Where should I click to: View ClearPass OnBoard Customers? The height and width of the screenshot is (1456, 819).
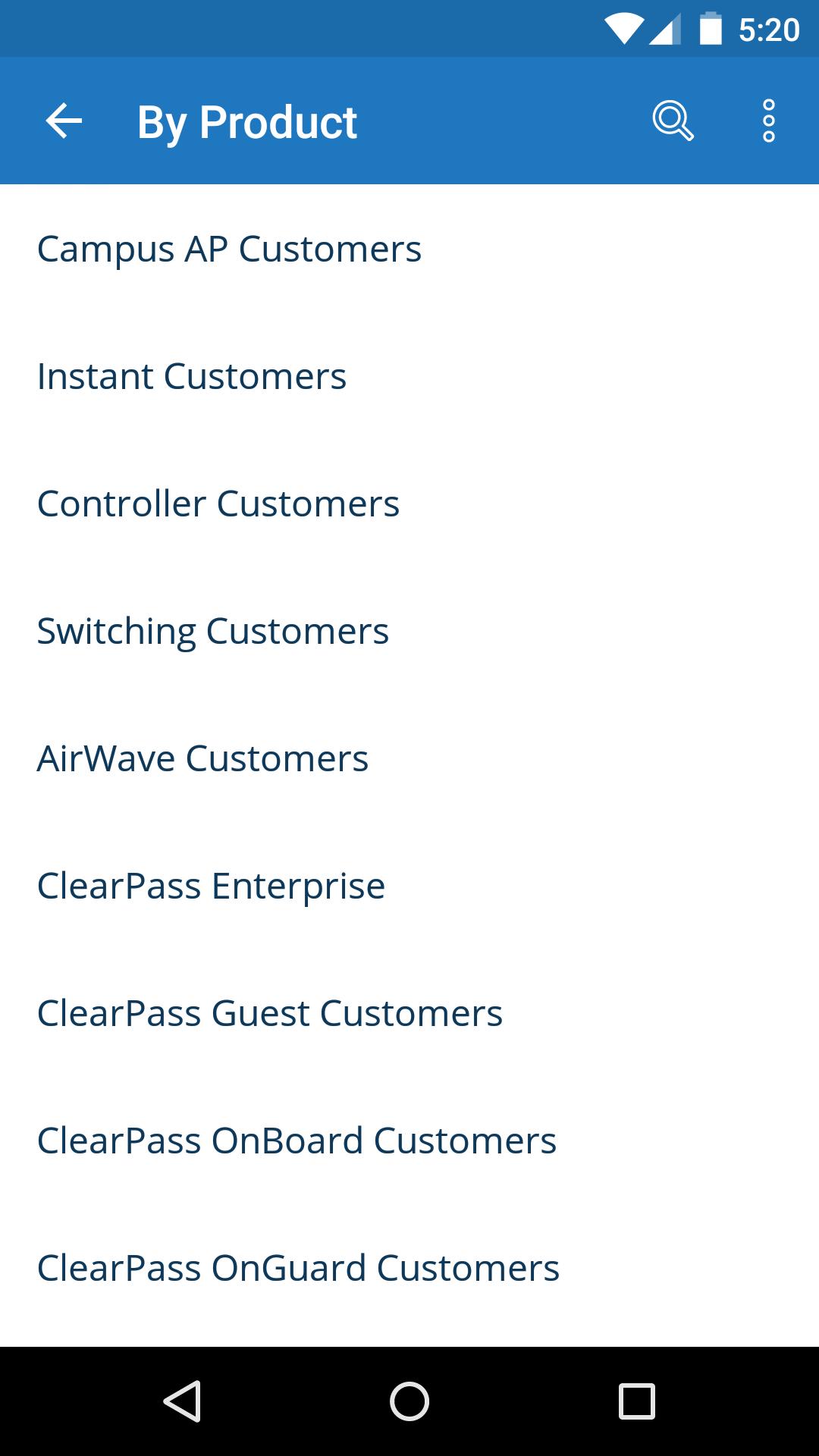tap(297, 1141)
